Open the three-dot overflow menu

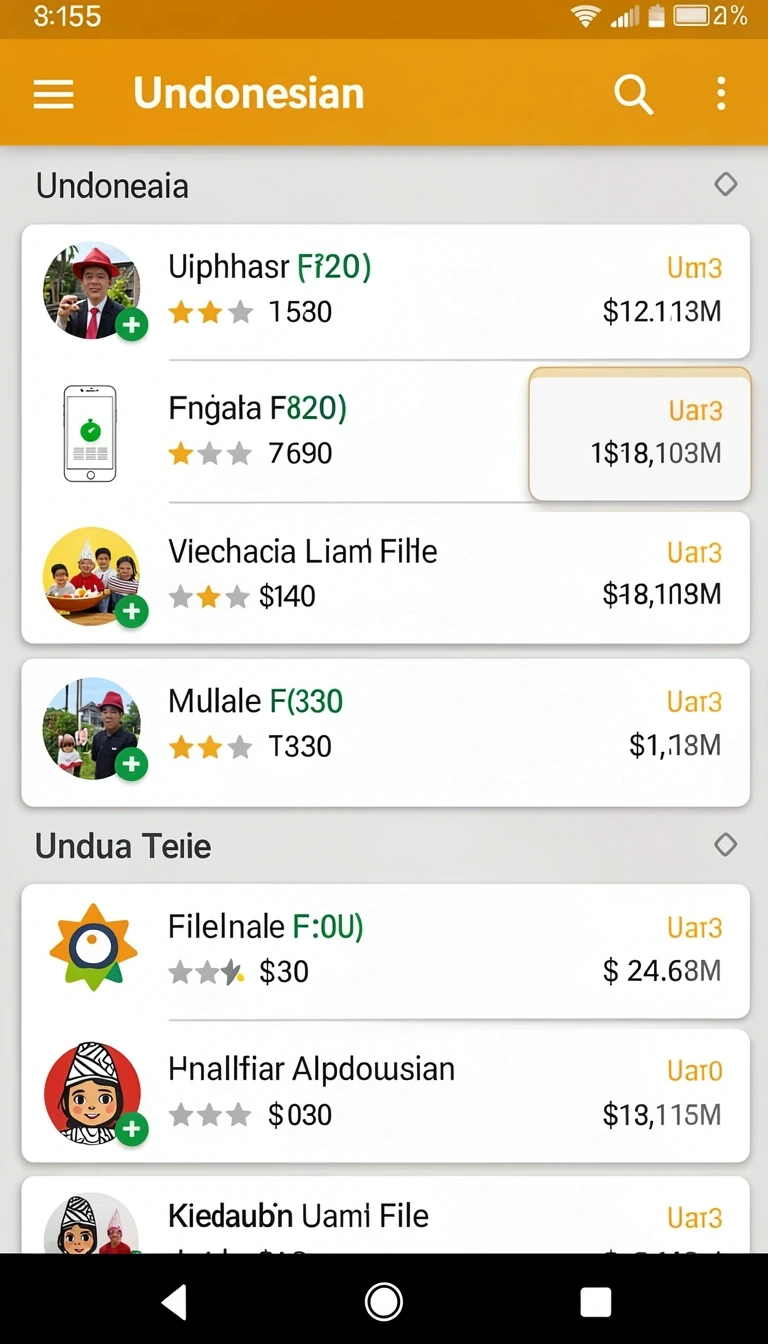coord(721,94)
